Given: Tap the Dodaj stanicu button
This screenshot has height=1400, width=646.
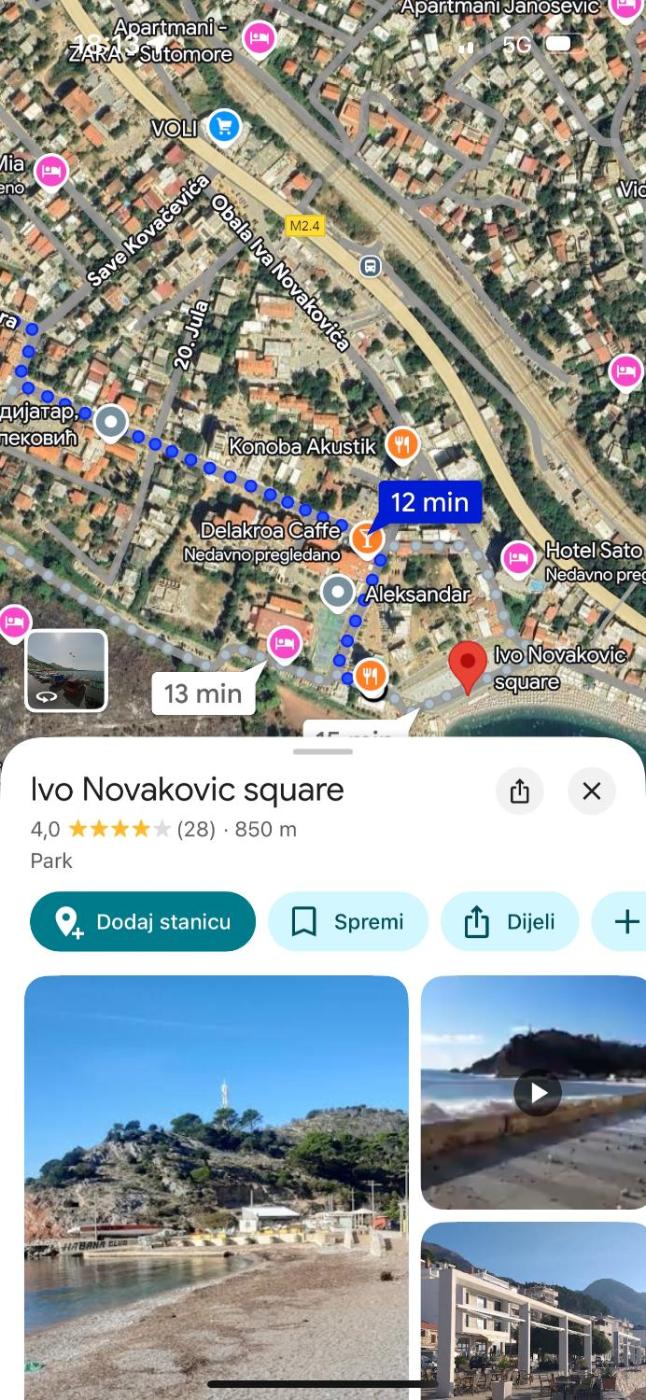Looking at the screenshot, I should (143, 921).
